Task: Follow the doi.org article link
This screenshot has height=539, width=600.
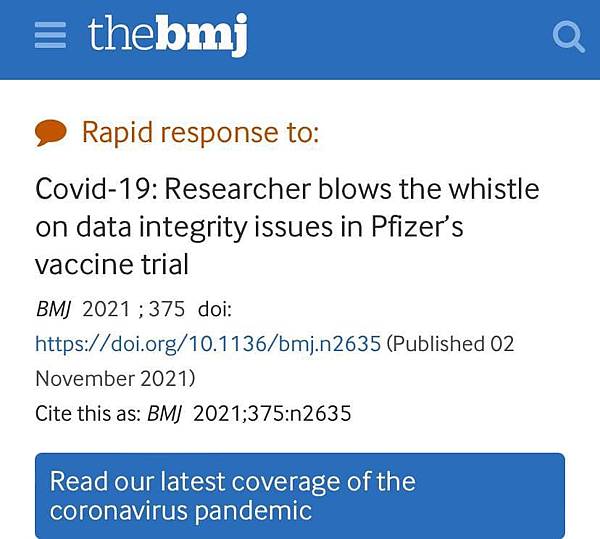Action: [x=208, y=343]
